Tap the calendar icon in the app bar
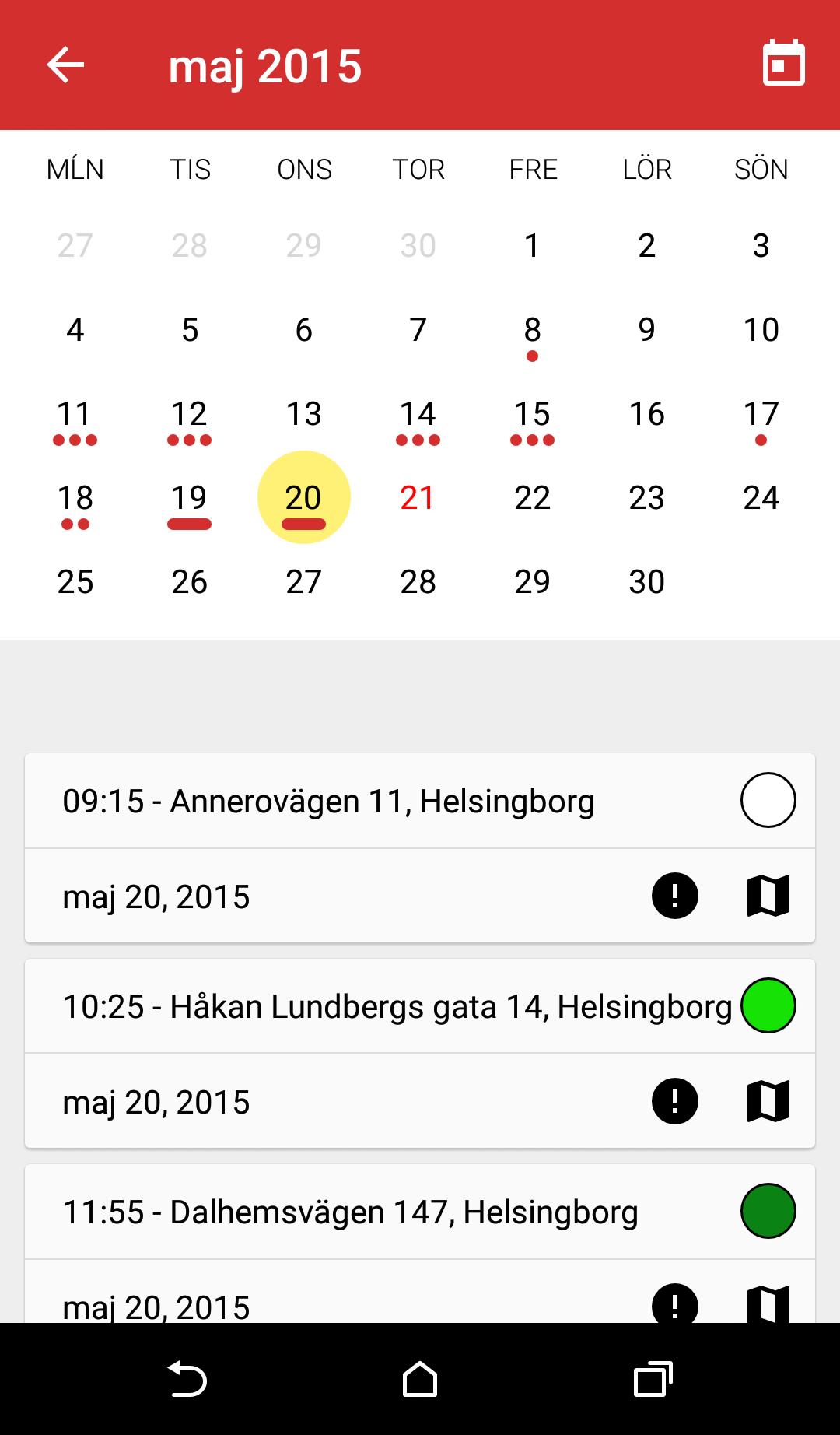840x1435 pixels. pyautogui.click(x=783, y=65)
